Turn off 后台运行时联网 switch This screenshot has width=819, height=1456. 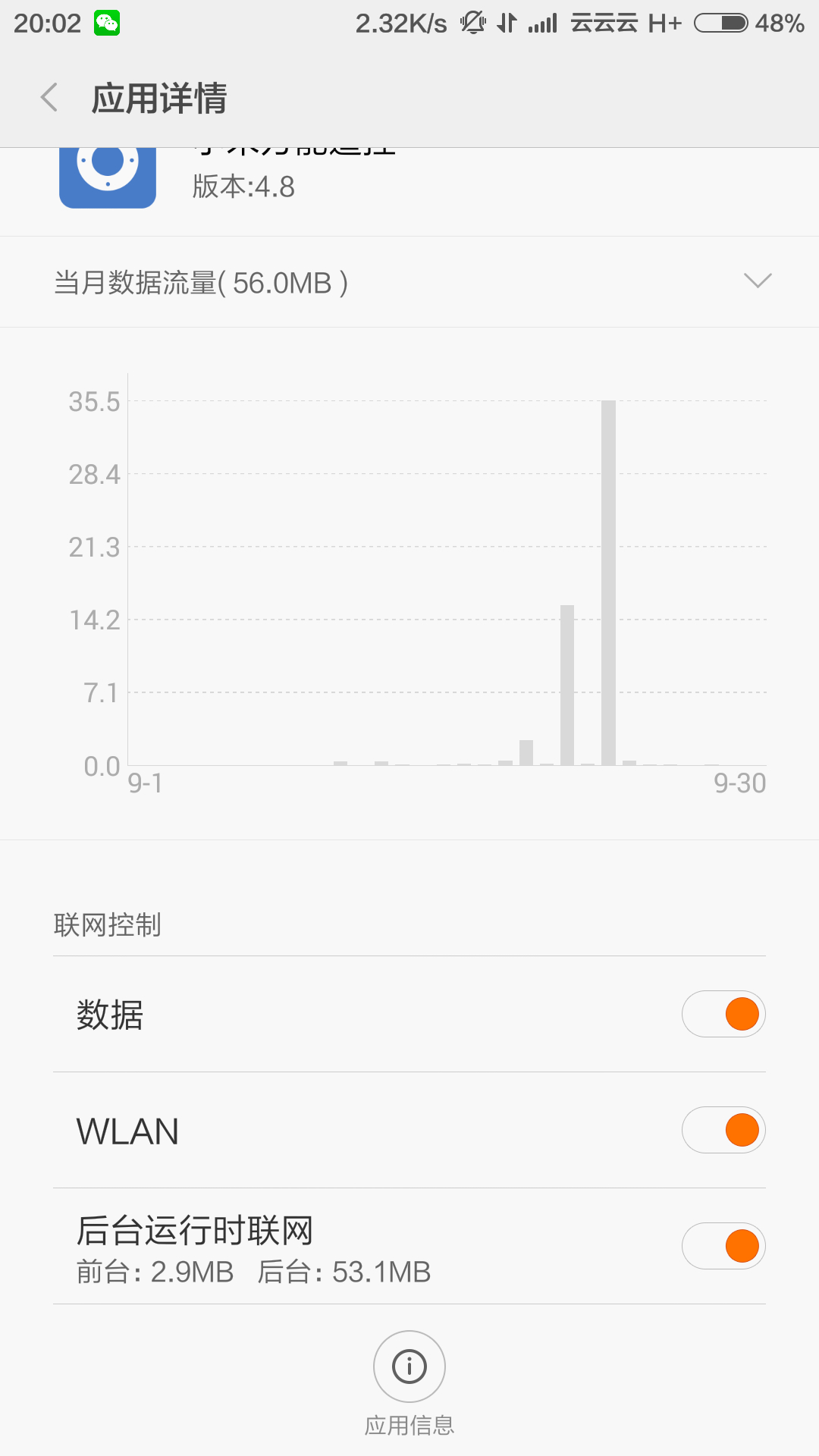[x=723, y=1246]
